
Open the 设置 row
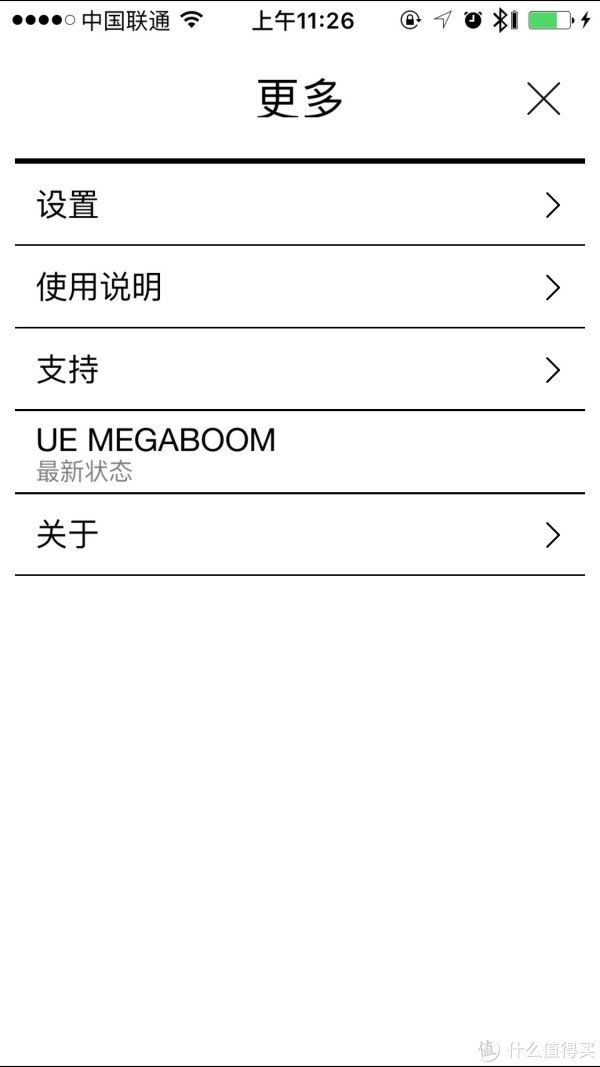[x=299, y=204]
